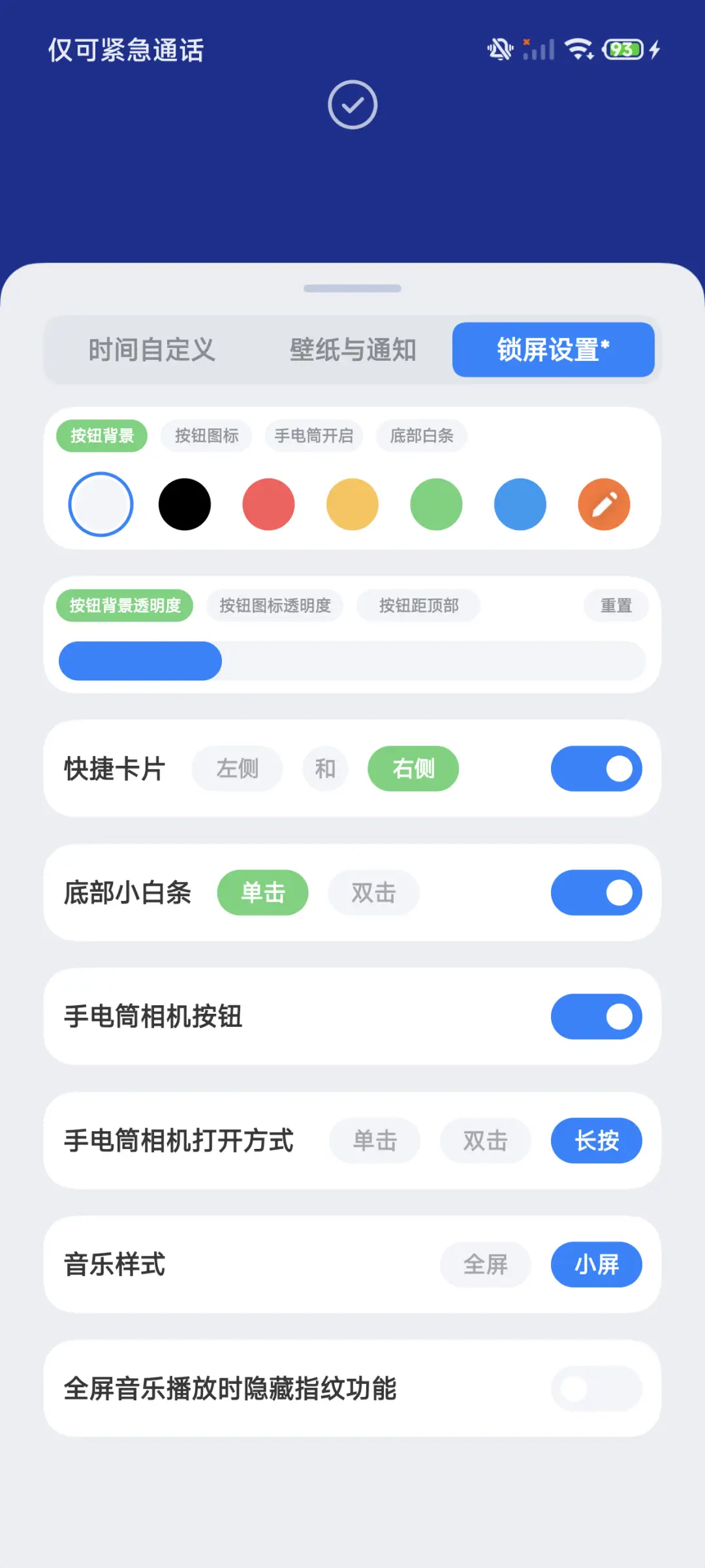Click the muted notification status icon
Image resolution: width=705 pixels, height=1568 pixels.
pyautogui.click(x=499, y=49)
